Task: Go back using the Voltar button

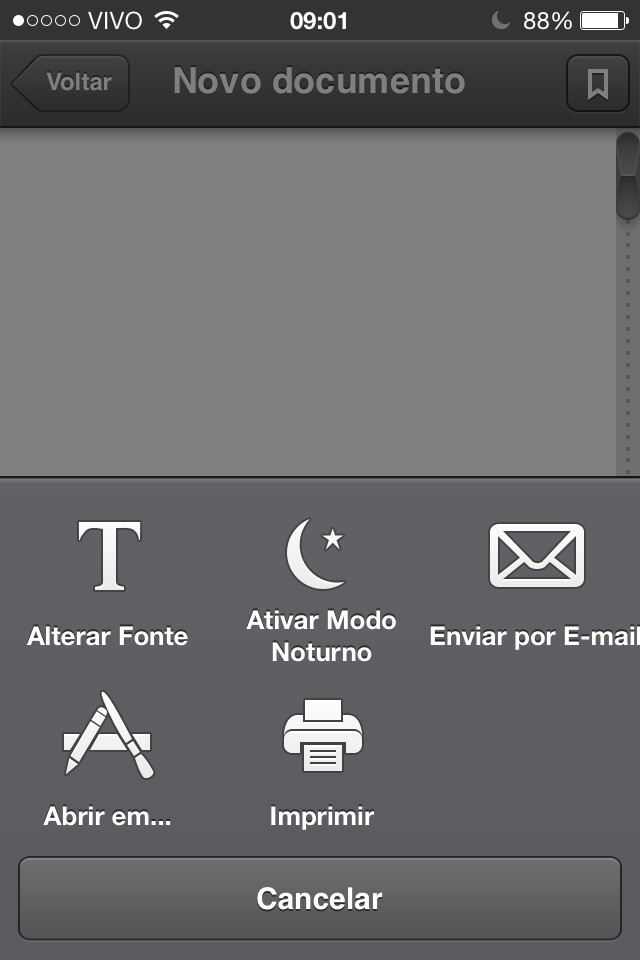Action: tap(72, 82)
